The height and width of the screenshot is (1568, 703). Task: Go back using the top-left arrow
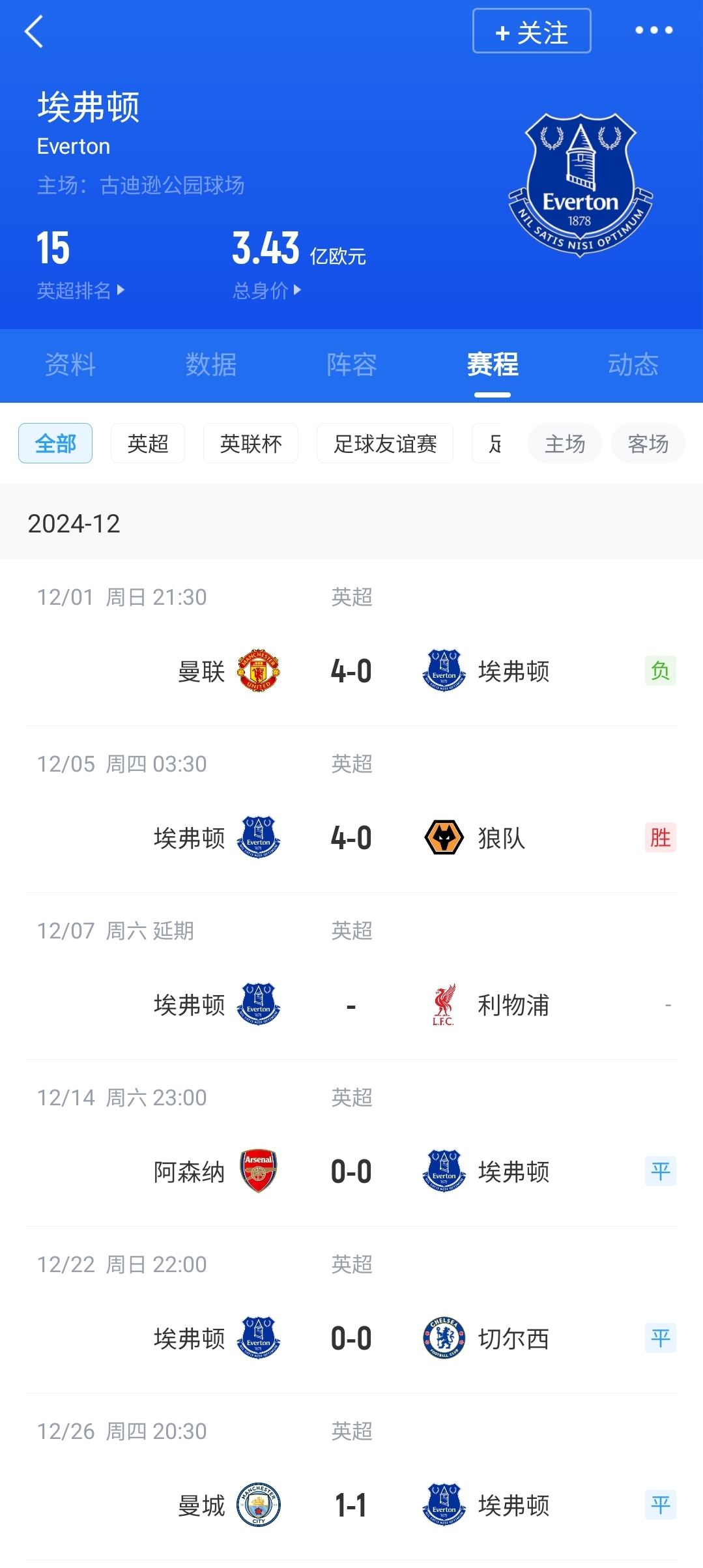click(34, 31)
